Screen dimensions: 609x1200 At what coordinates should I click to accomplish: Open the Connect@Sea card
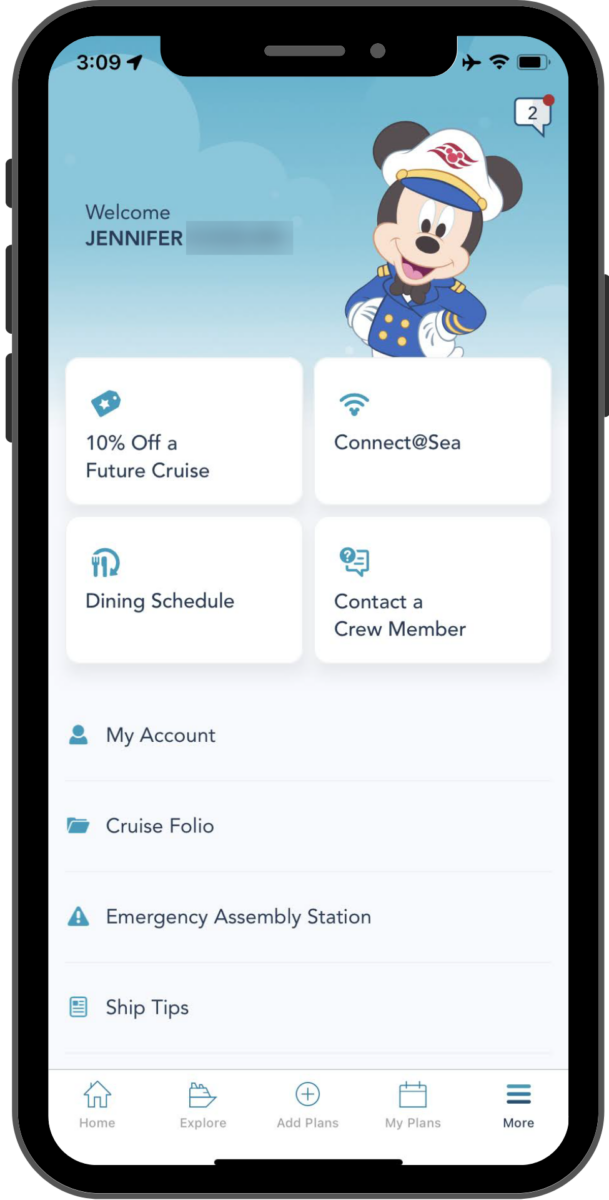[x=432, y=431]
